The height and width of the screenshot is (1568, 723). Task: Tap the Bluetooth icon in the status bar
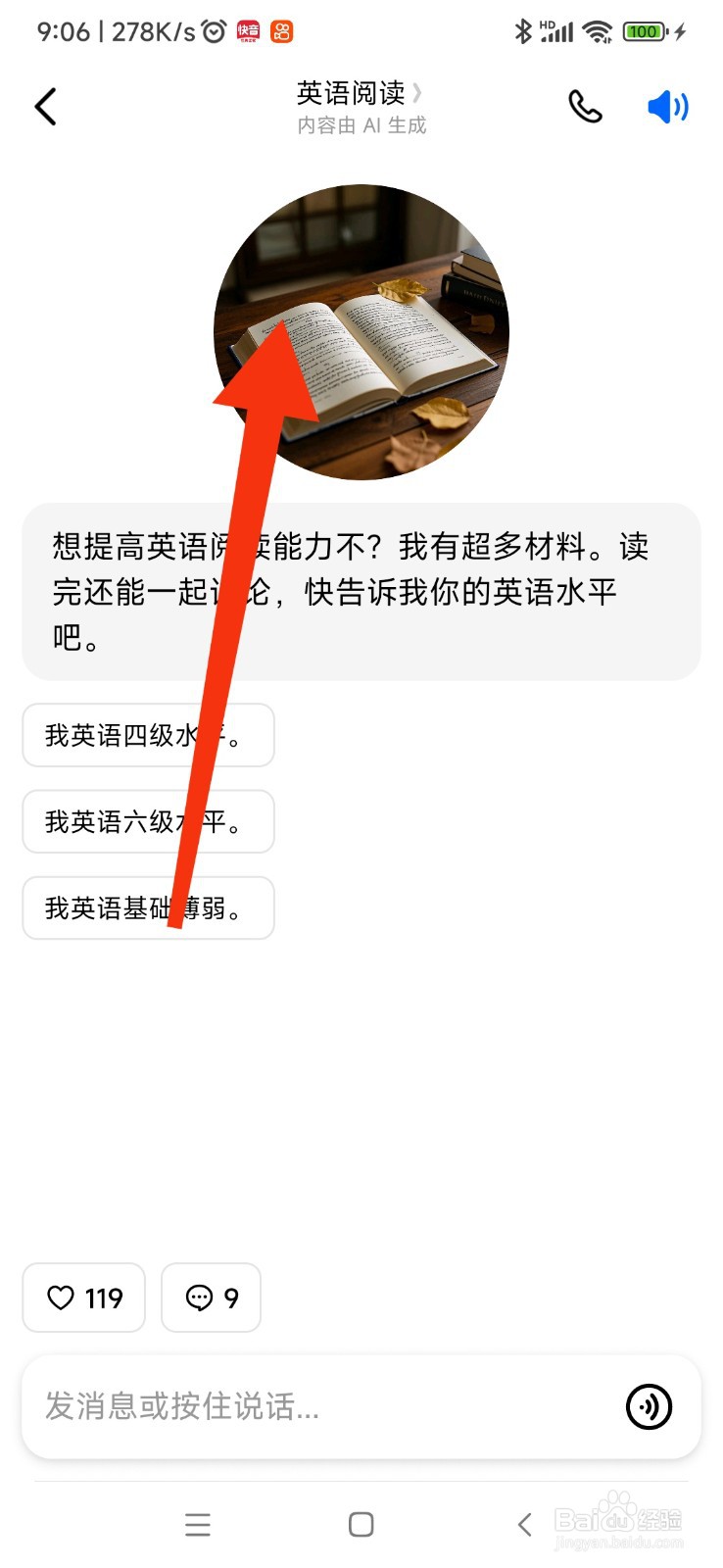point(522,31)
